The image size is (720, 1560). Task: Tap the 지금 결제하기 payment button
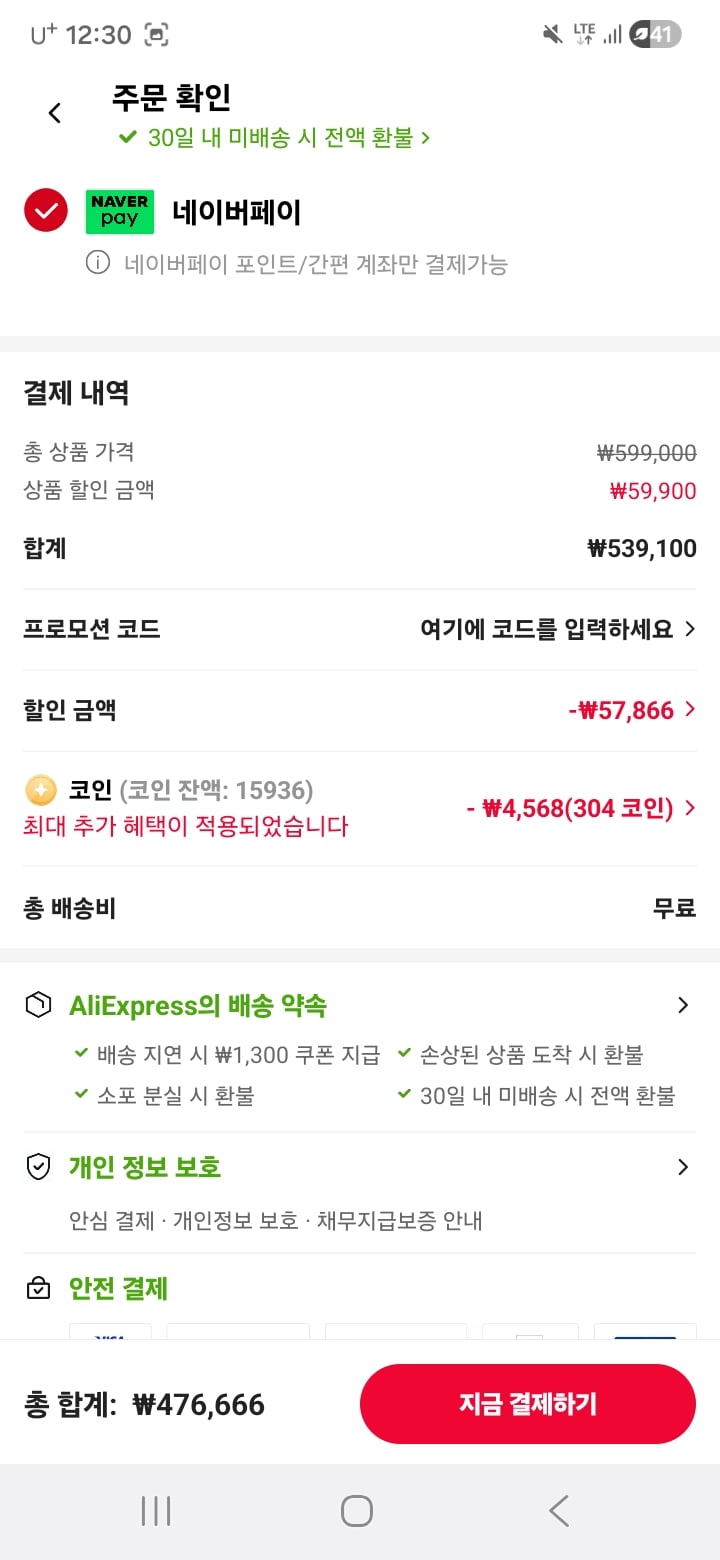tap(527, 1403)
